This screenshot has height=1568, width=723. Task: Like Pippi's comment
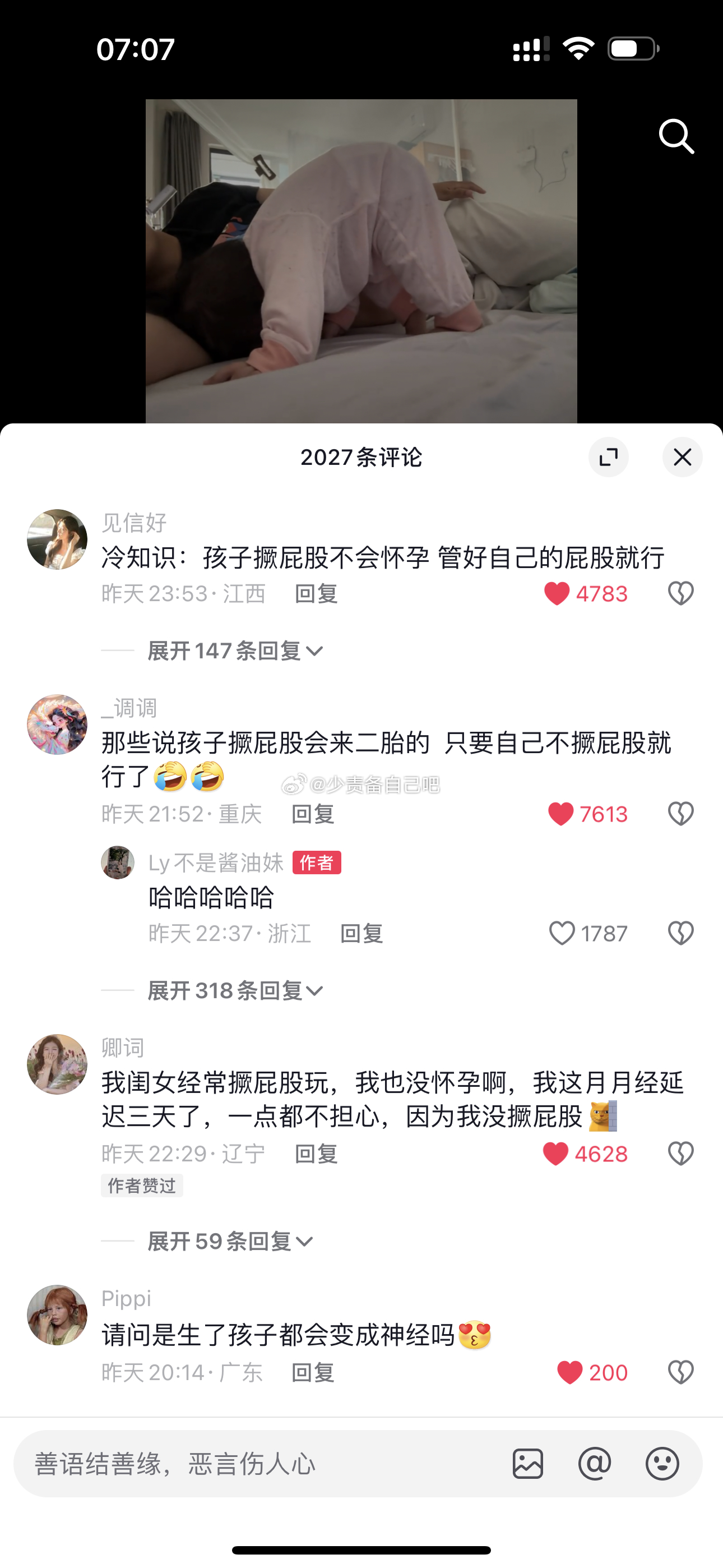(x=569, y=1373)
